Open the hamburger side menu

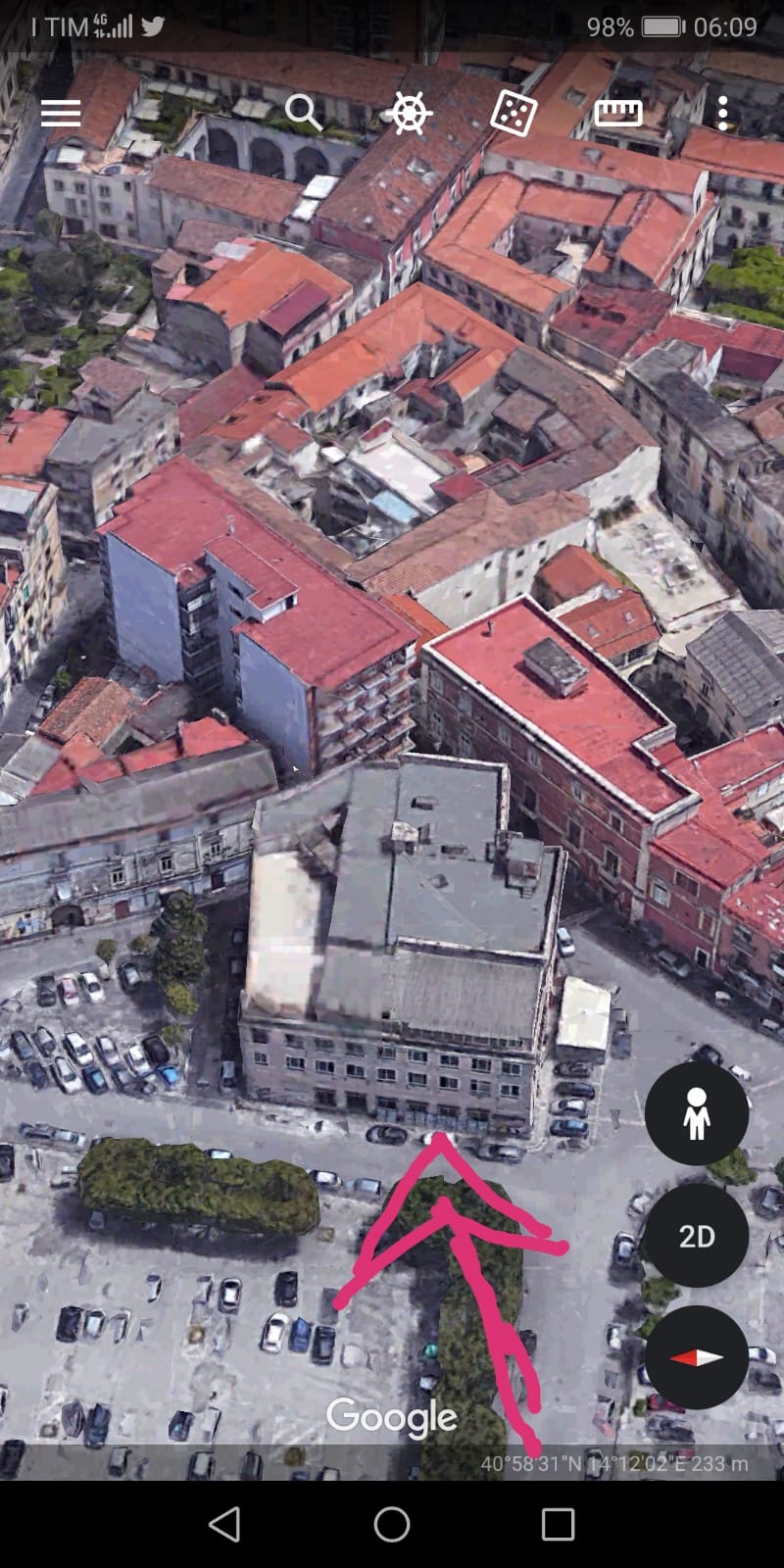coord(61,114)
